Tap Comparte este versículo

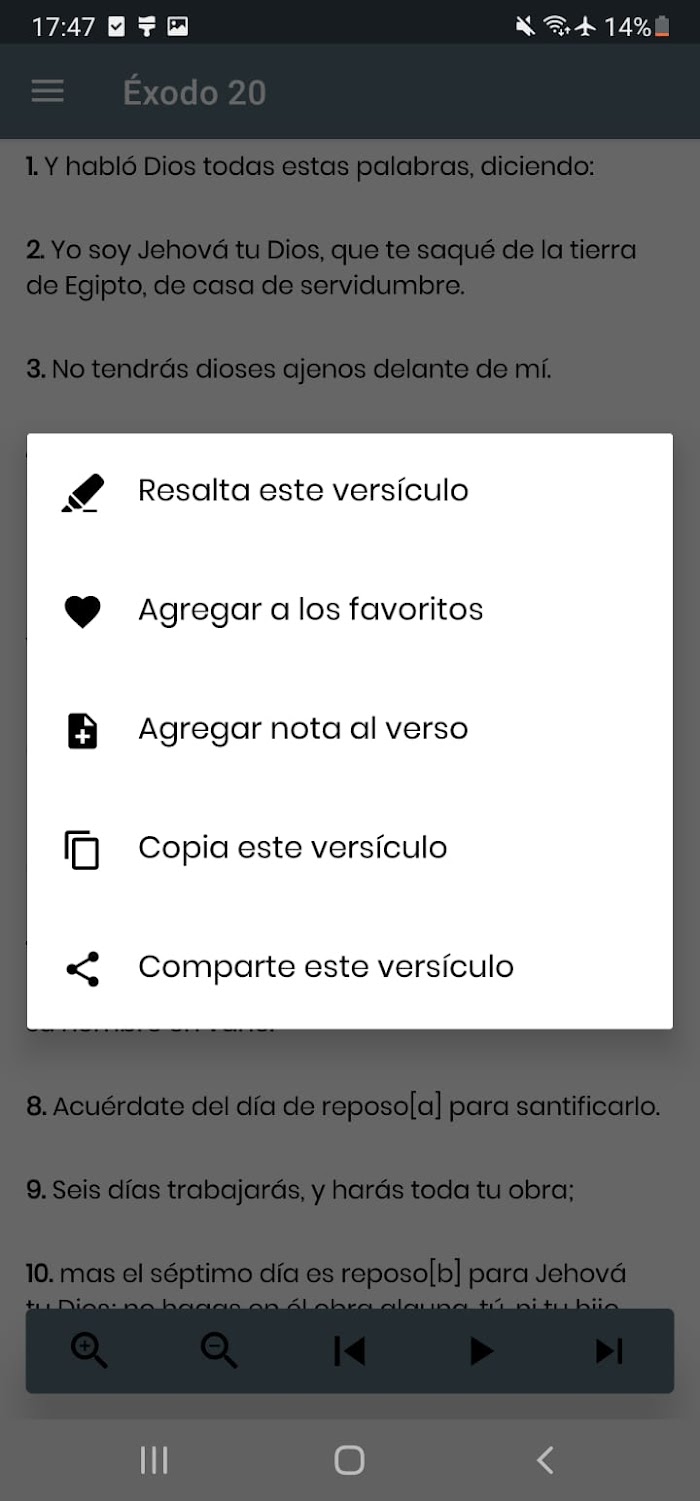point(349,967)
